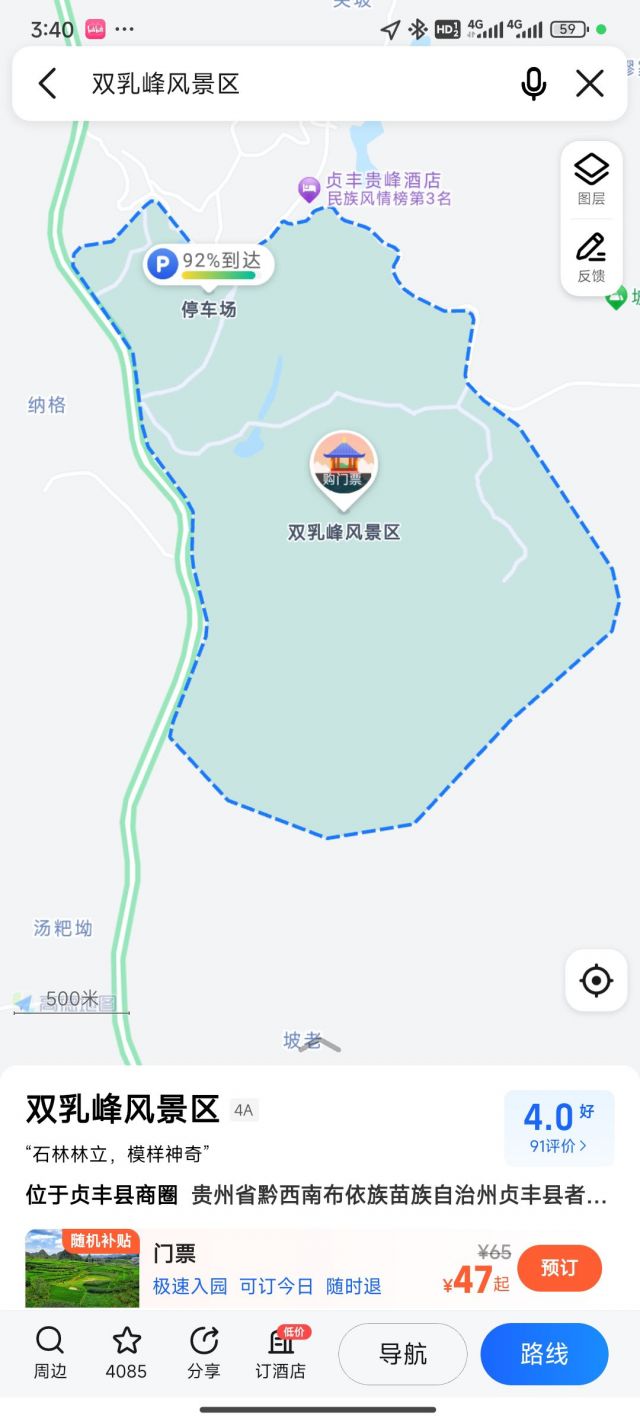
Task: Tap the 贞丰贵峰酒店 hotel marker
Action: pyautogui.click(x=310, y=187)
